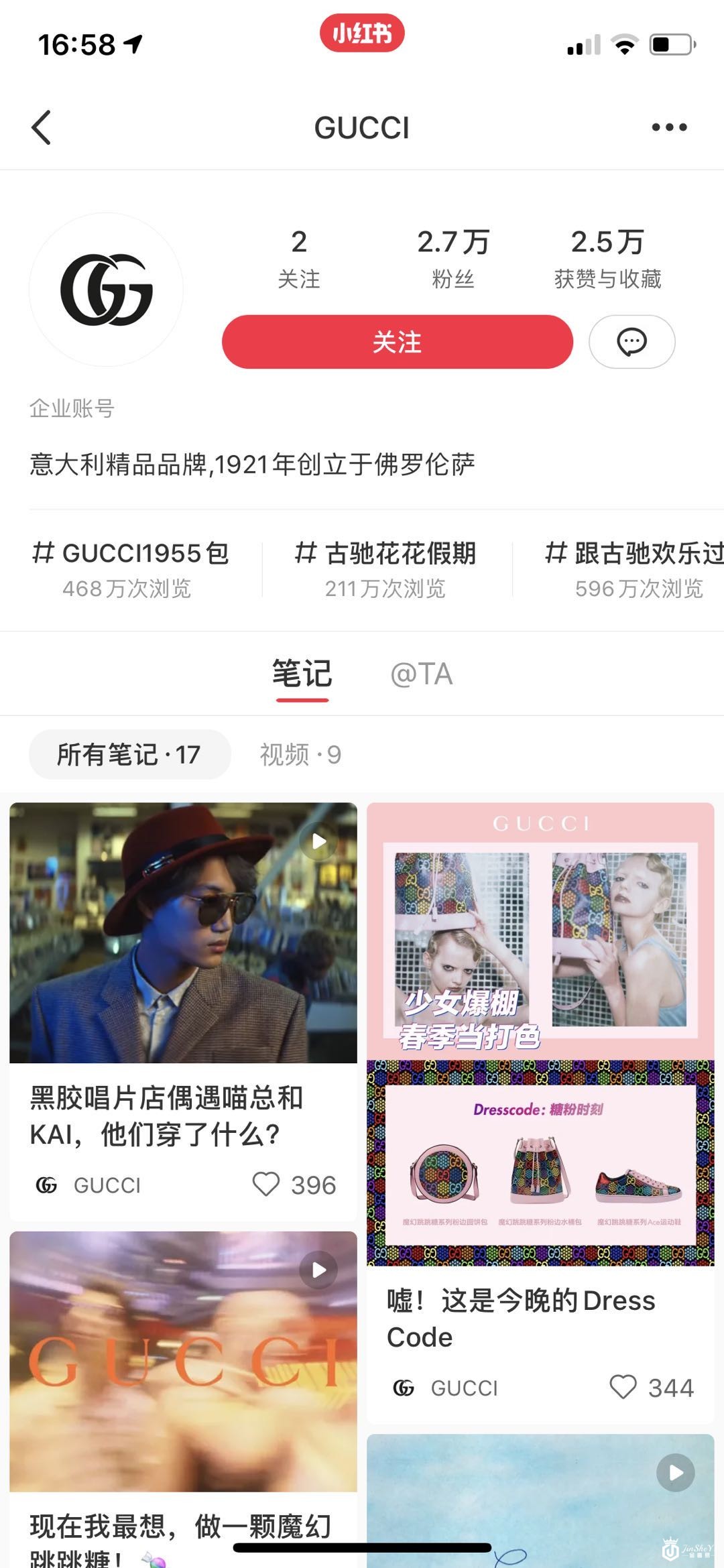Open the video note with the blue sky cover
724x1568 pixels.
pos(540,1502)
